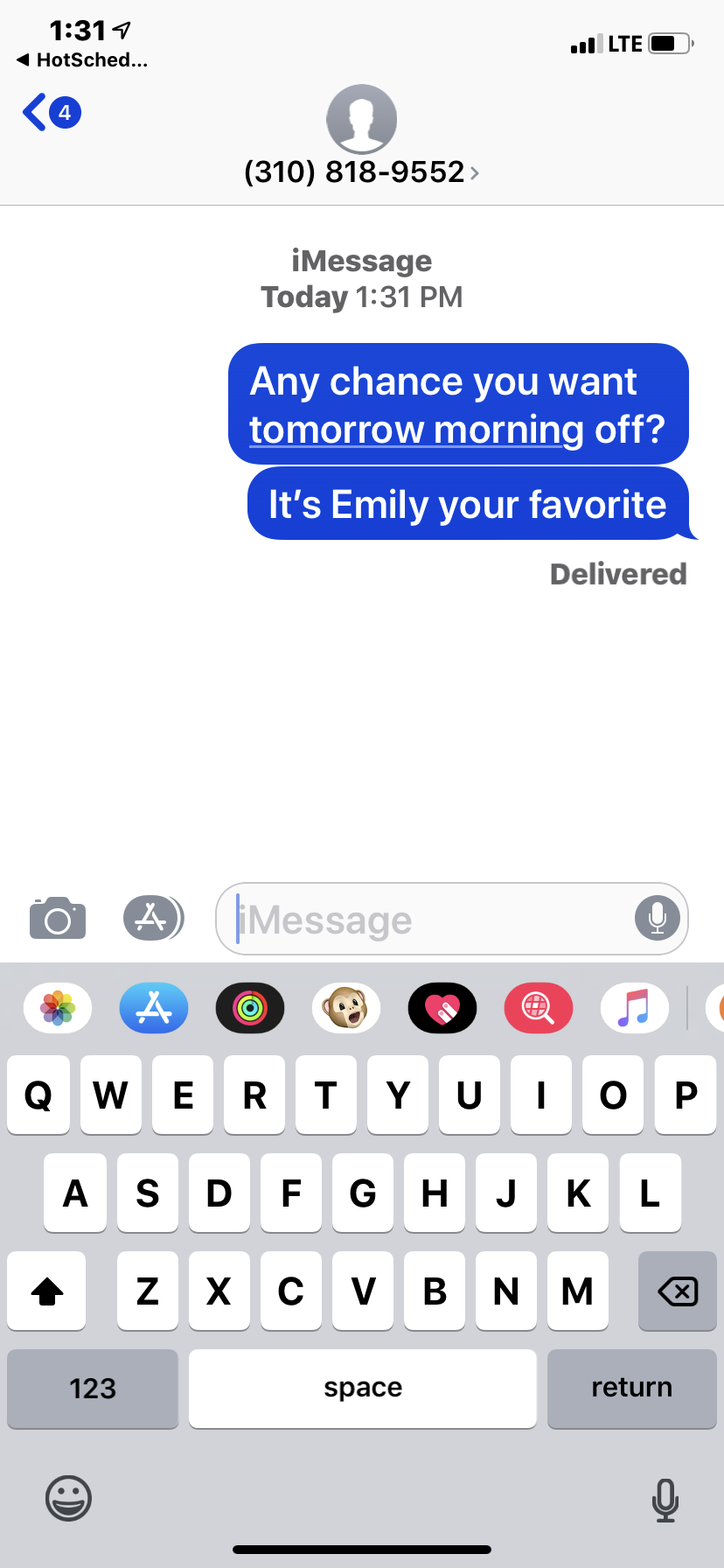Viewport: 724px width, 1568px height.
Task: Go back to the messages list
Action: tap(50, 113)
